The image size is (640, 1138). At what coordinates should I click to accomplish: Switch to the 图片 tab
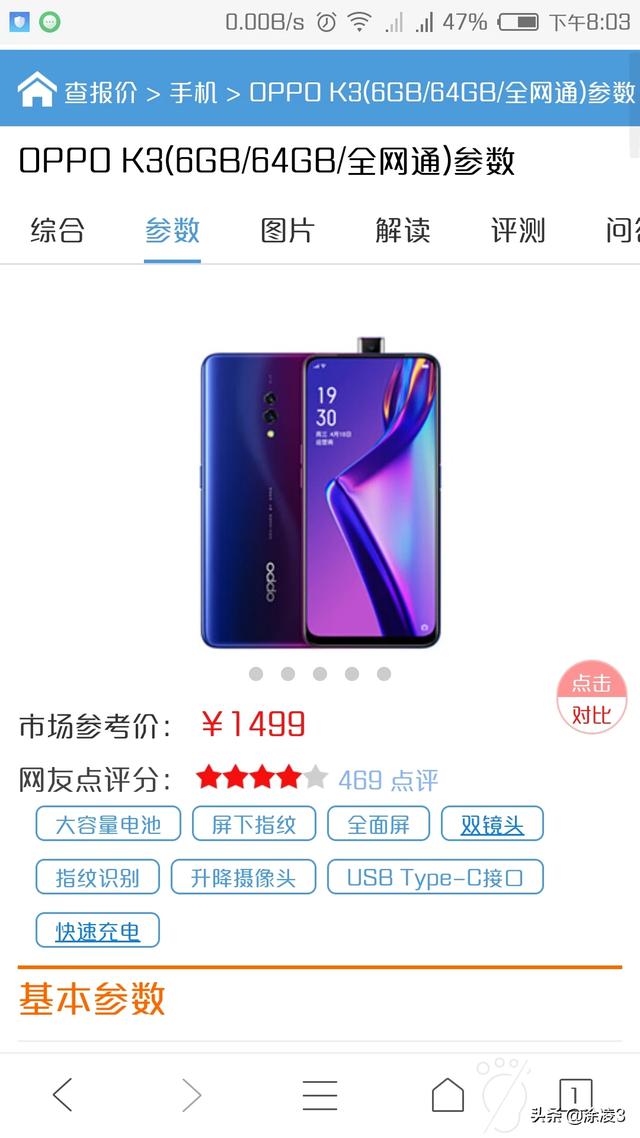287,230
